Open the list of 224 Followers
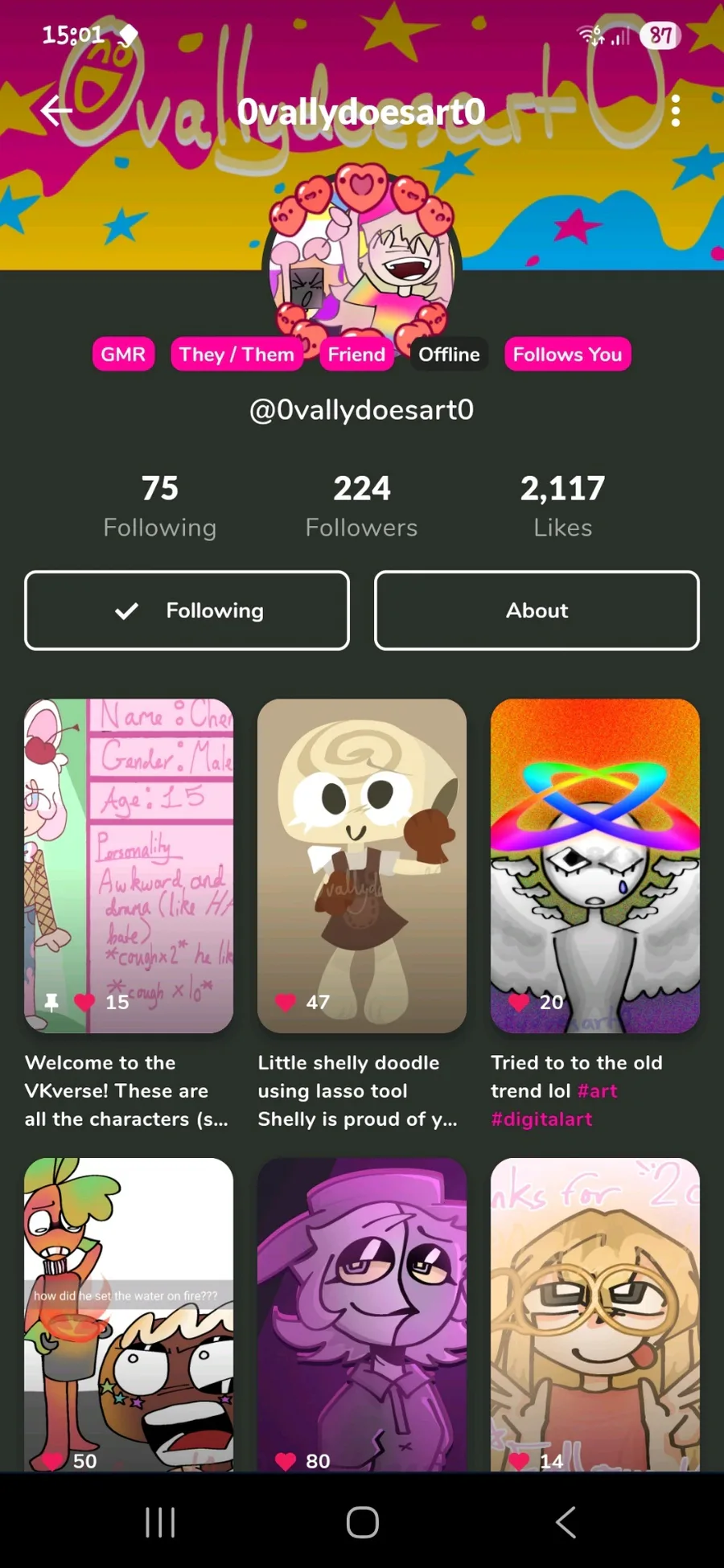 pos(362,506)
